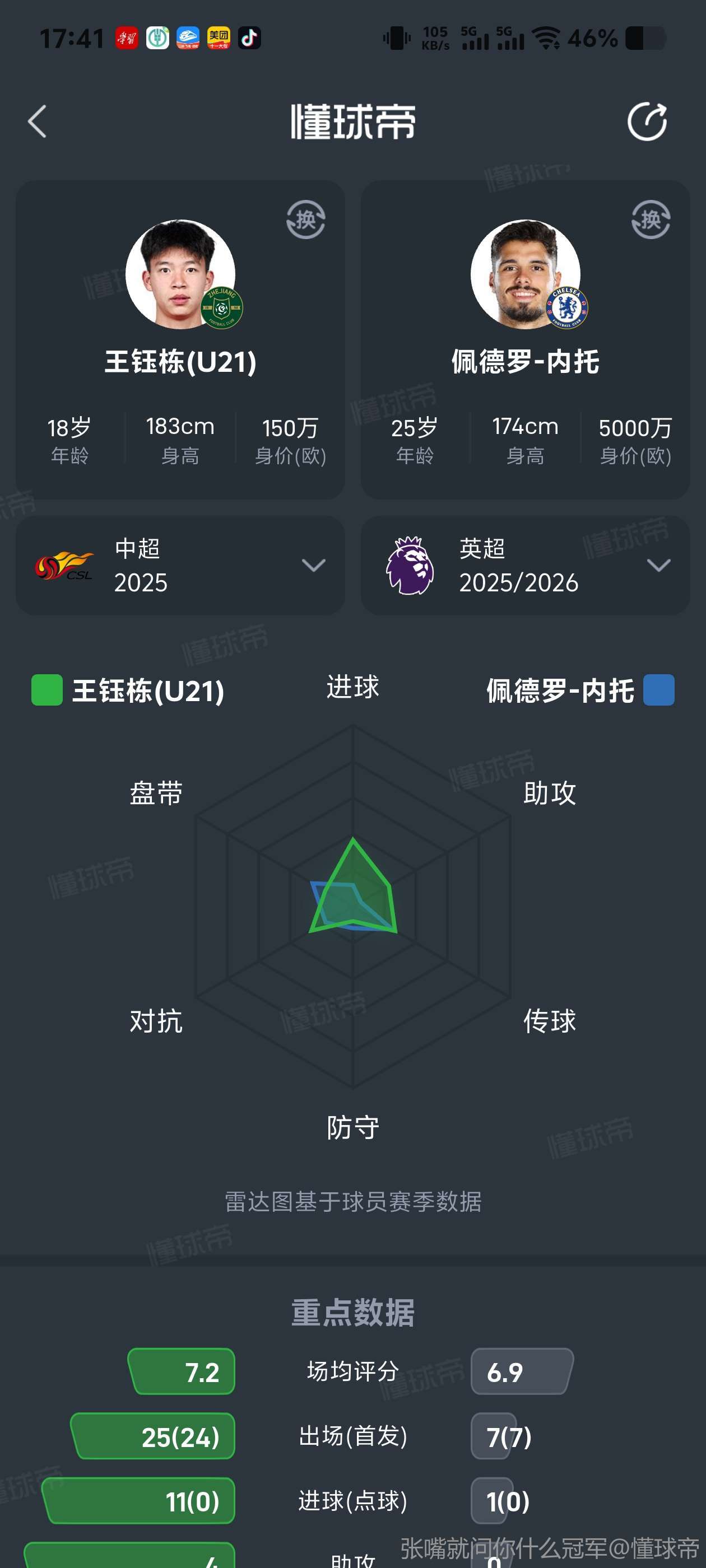Share this player comparison
706x1568 pixels.
tap(647, 122)
